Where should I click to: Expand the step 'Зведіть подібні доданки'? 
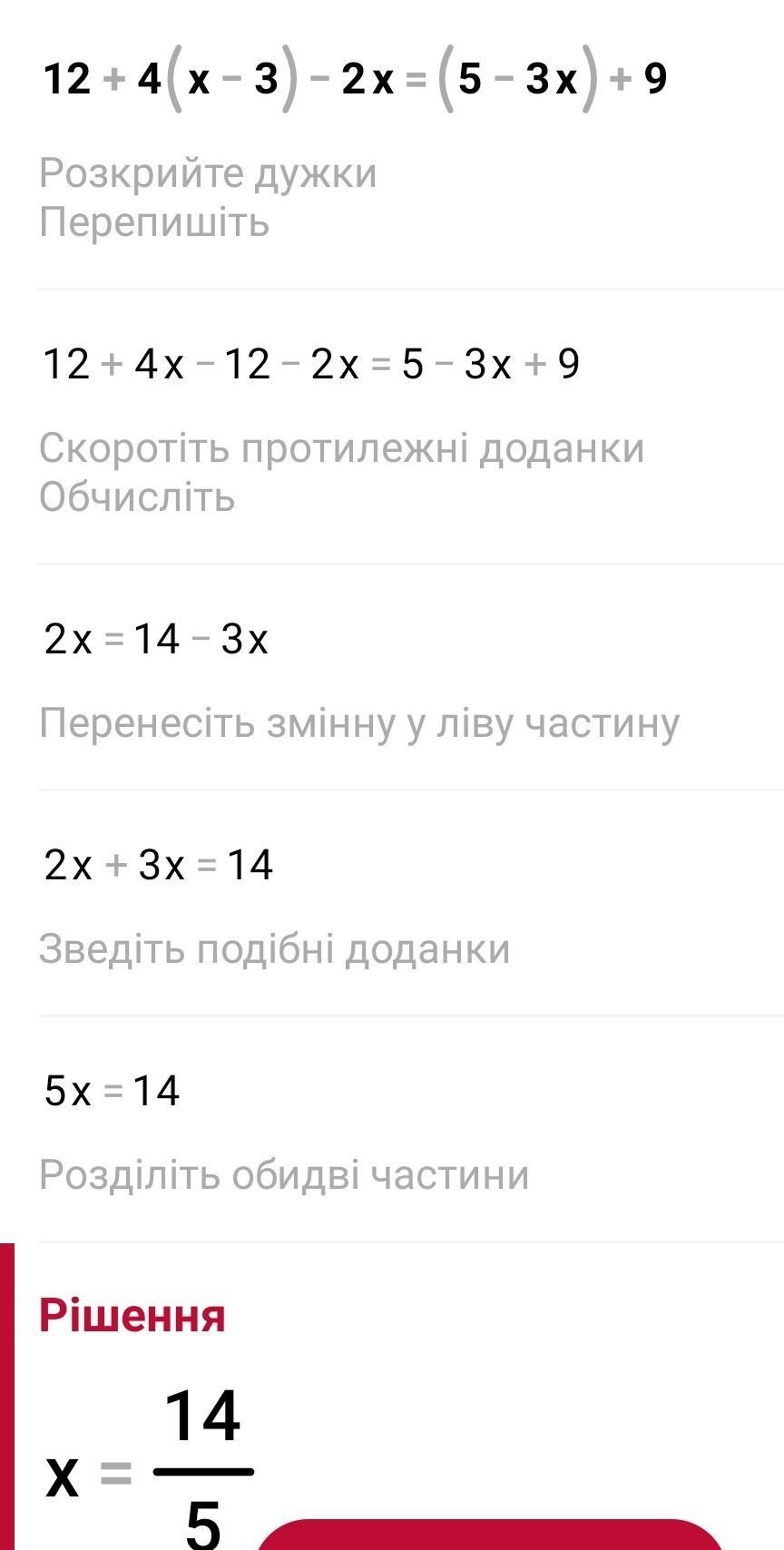[x=274, y=949]
